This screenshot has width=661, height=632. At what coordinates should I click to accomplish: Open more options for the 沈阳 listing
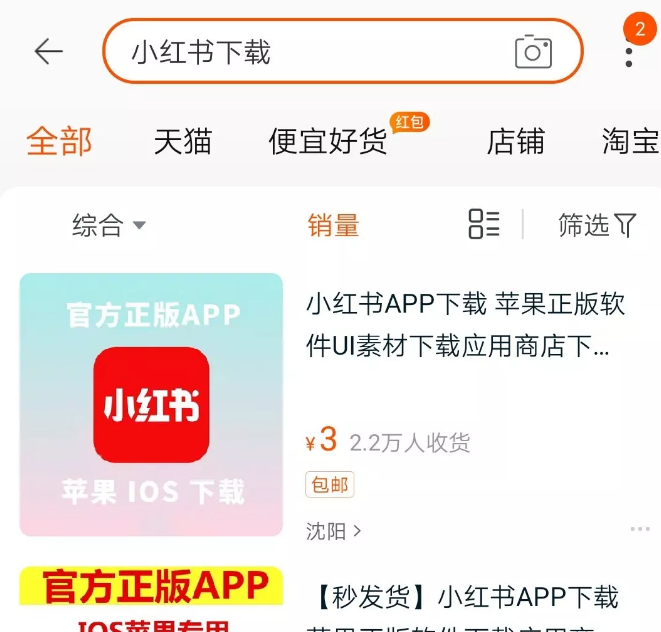coord(639,530)
